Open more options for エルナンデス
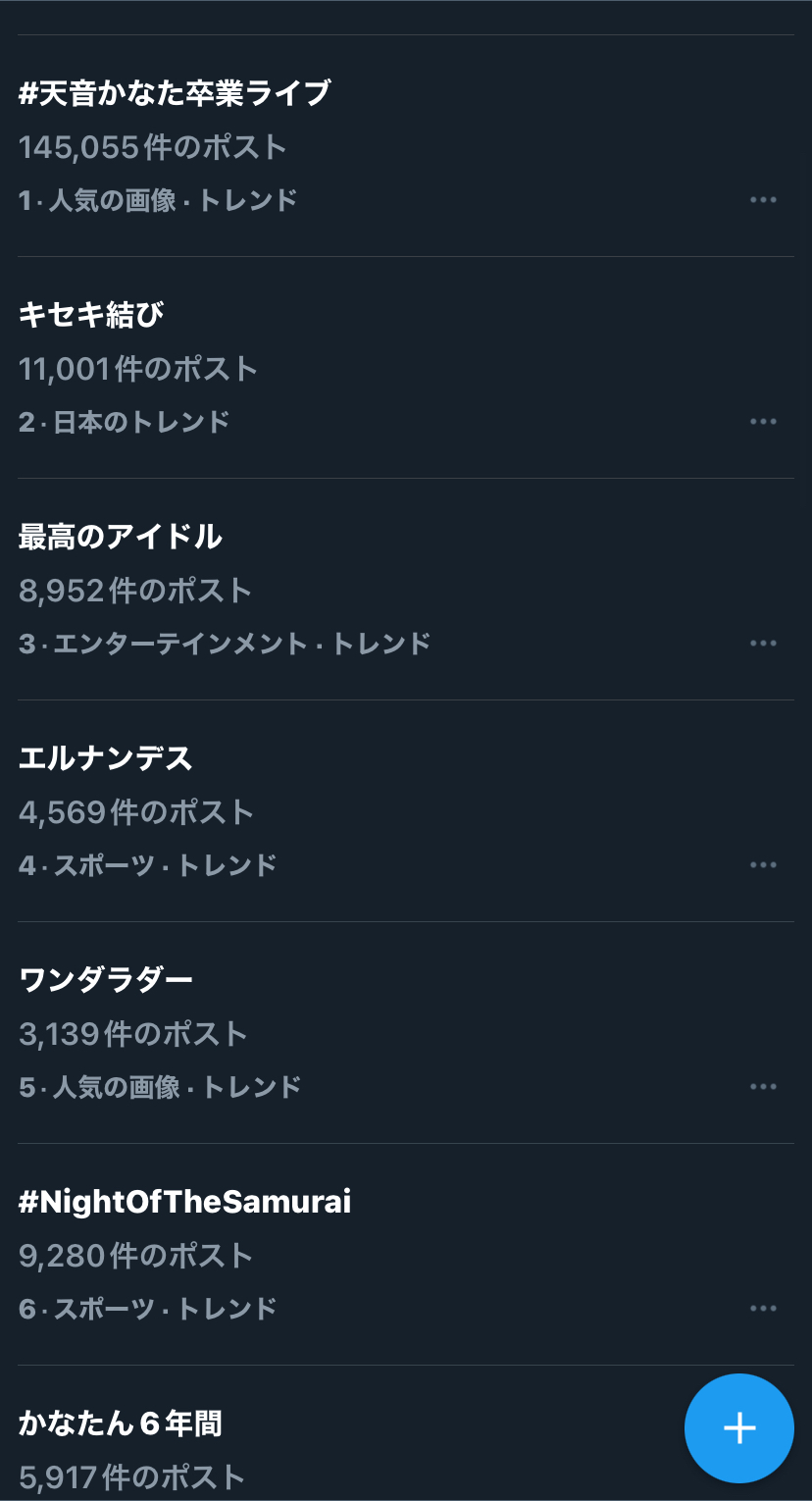This screenshot has height=1501, width=812. tap(763, 865)
